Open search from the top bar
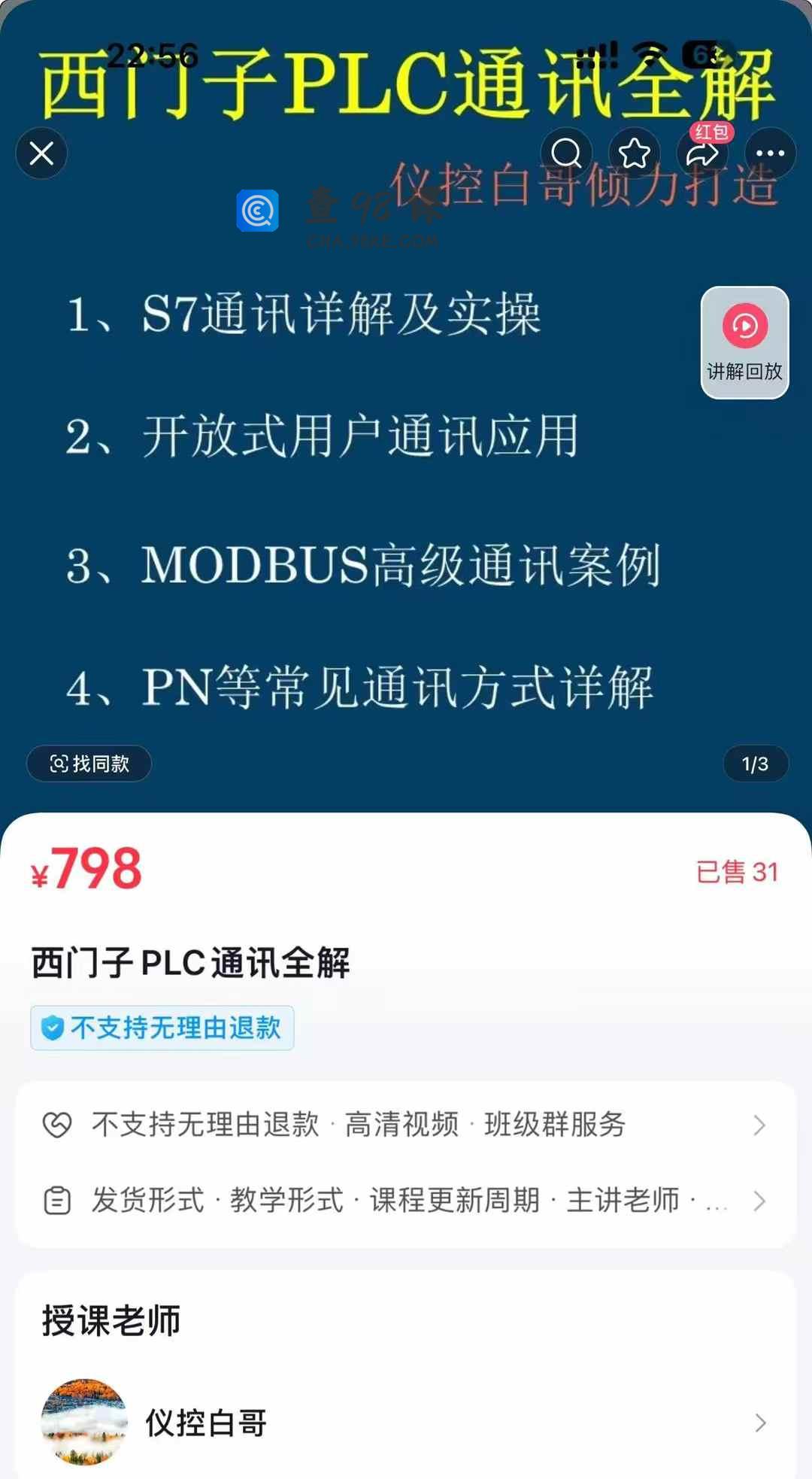Image resolution: width=812 pixels, height=1479 pixels. click(566, 153)
